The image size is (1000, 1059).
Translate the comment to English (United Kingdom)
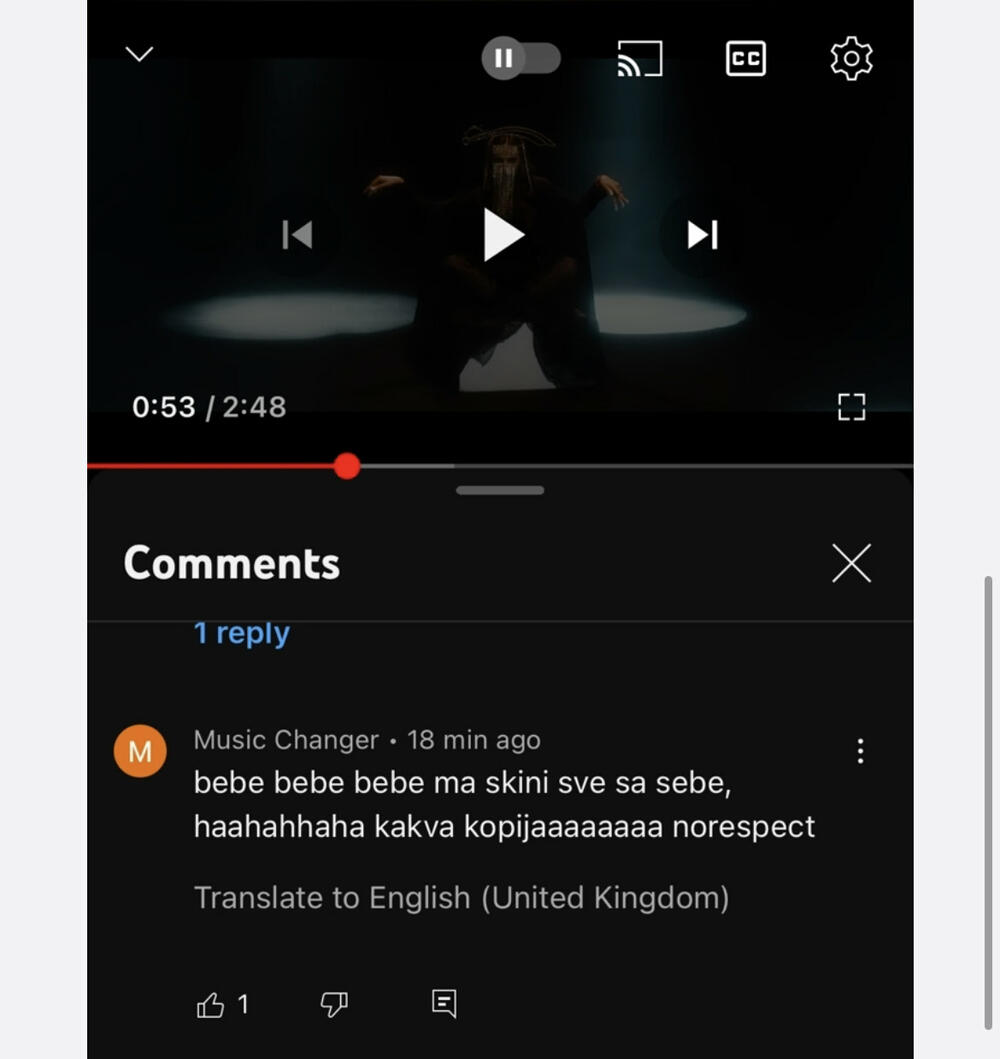[461, 897]
